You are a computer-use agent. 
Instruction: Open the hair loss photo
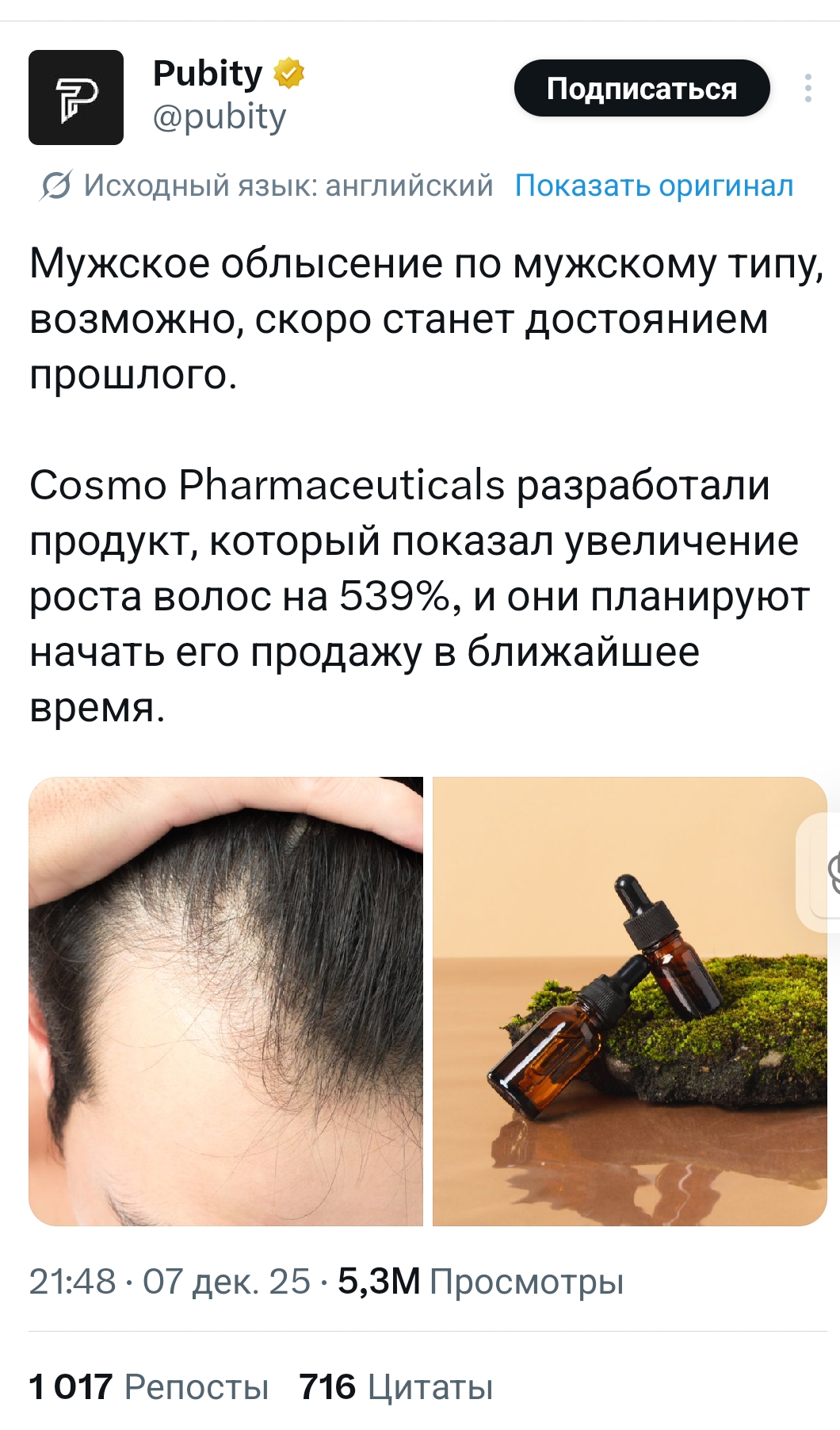pos(226,1001)
